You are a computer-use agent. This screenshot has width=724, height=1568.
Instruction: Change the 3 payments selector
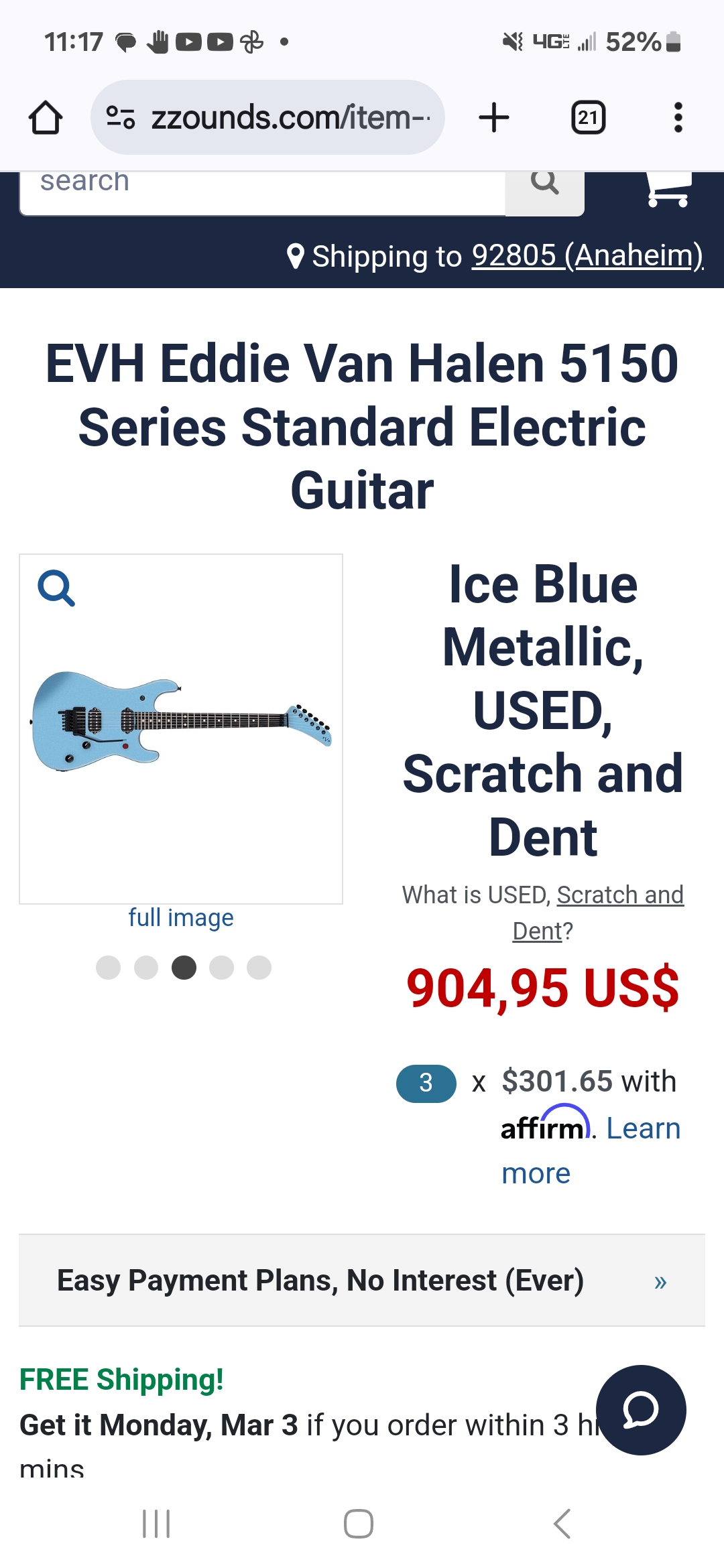[x=426, y=1083]
